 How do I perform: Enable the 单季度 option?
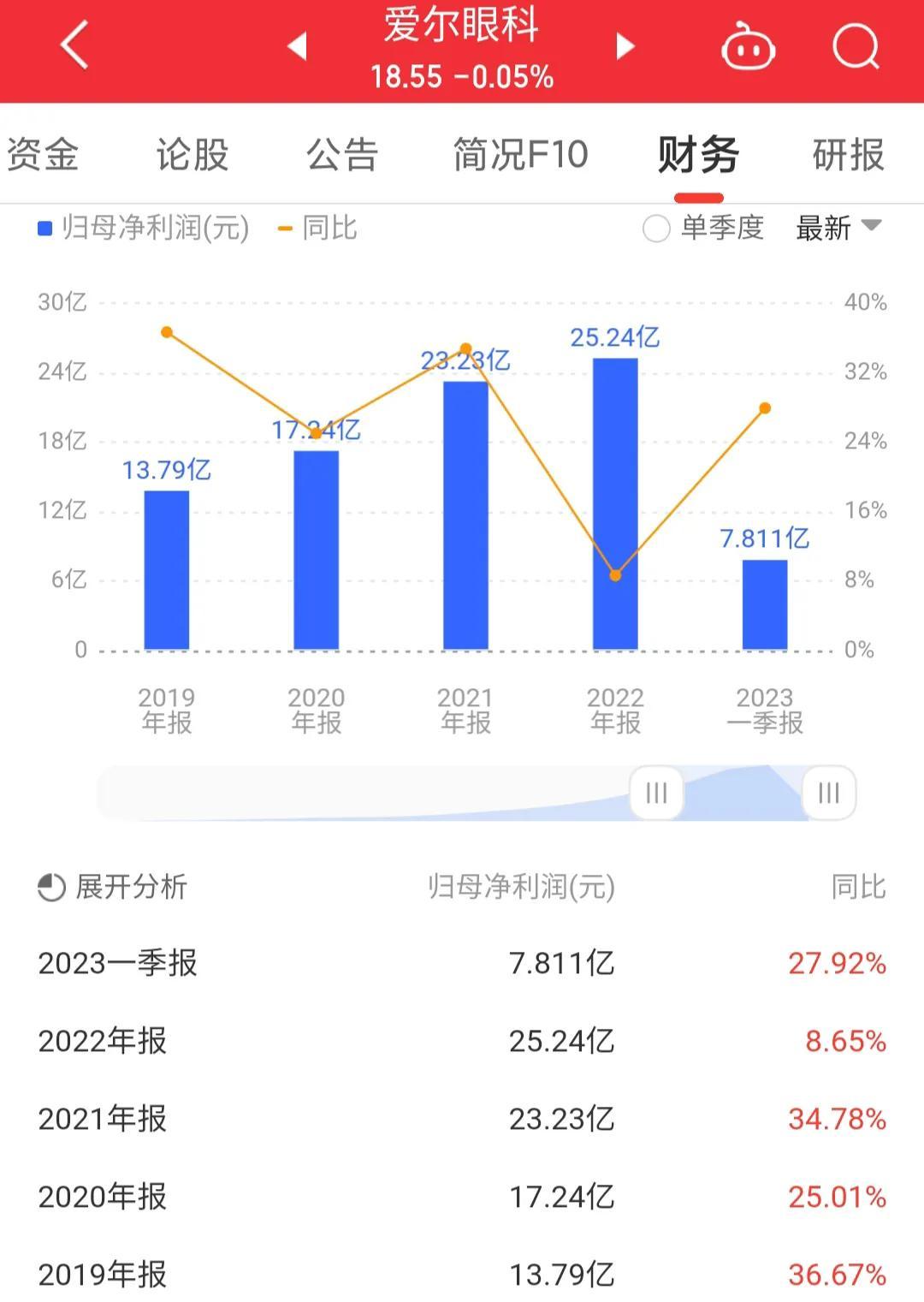657,229
